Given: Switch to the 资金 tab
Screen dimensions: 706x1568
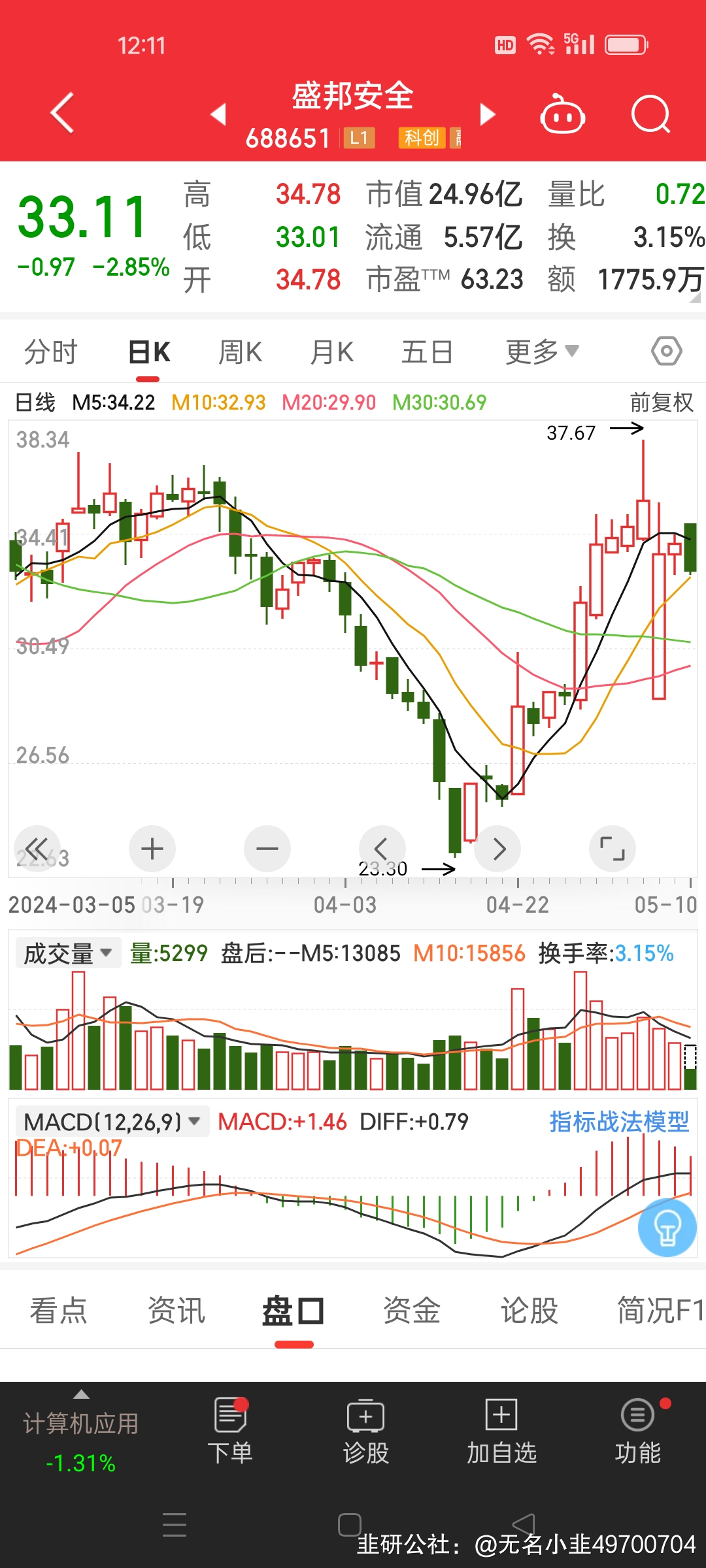Looking at the screenshot, I should coord(412,1311).
